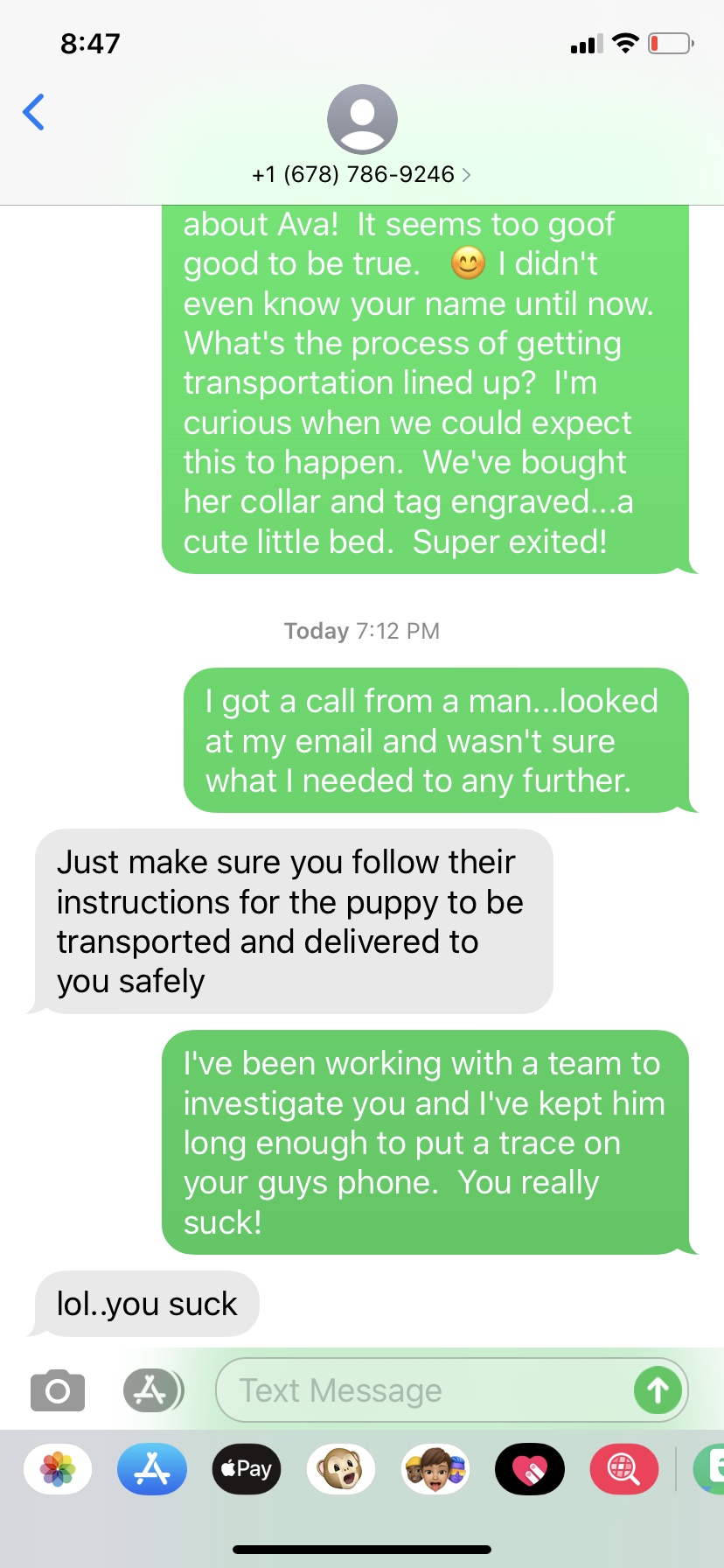
Task: Open the red image search app
Action: 623,1469
